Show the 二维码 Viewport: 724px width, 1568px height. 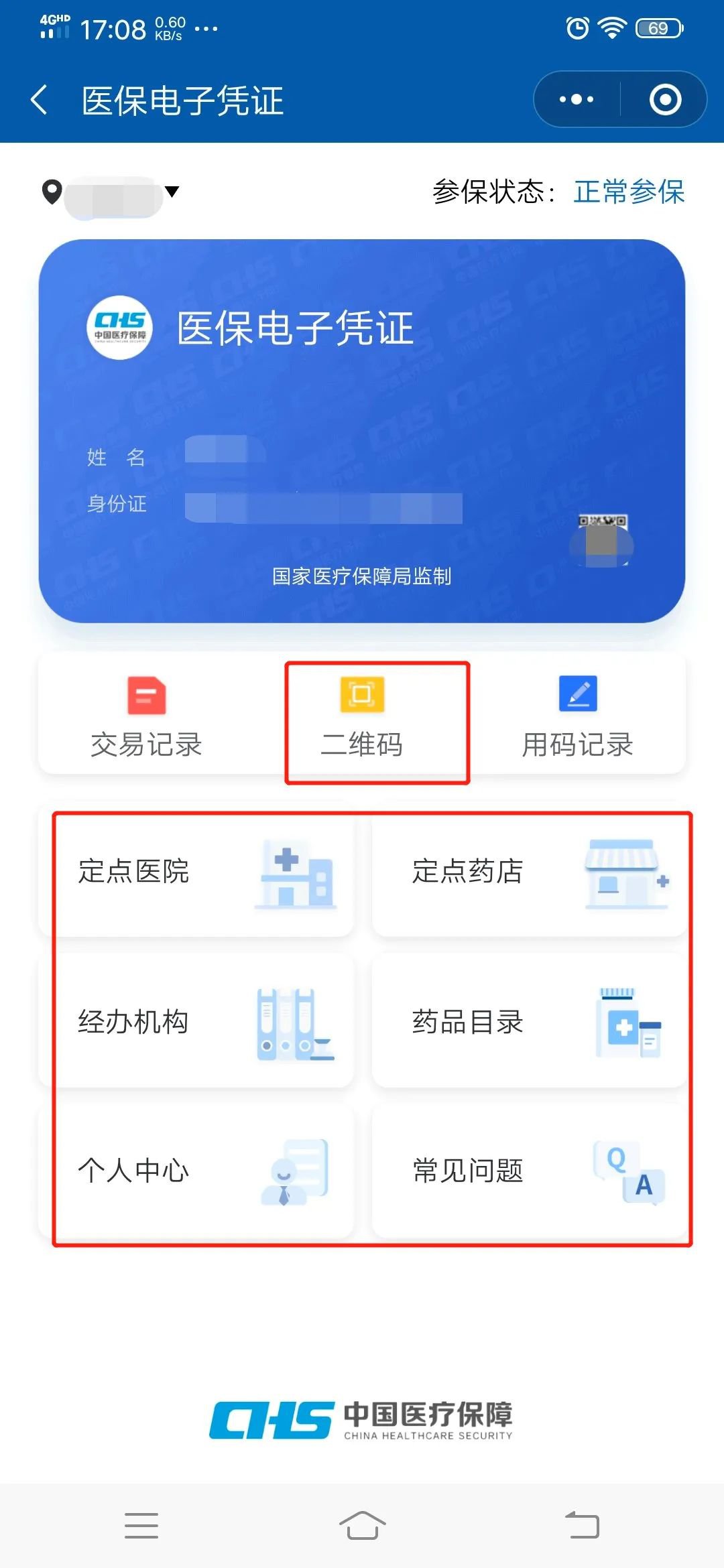click(362, 716)
